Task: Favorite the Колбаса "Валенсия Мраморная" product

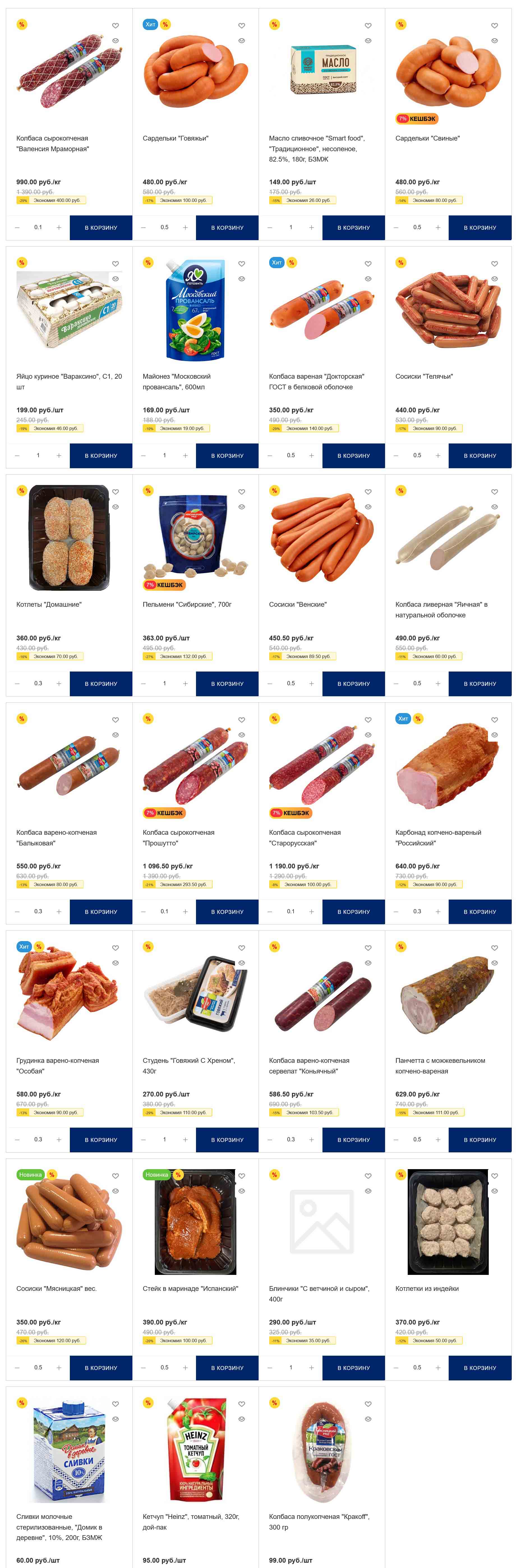Action: point(116,26)
